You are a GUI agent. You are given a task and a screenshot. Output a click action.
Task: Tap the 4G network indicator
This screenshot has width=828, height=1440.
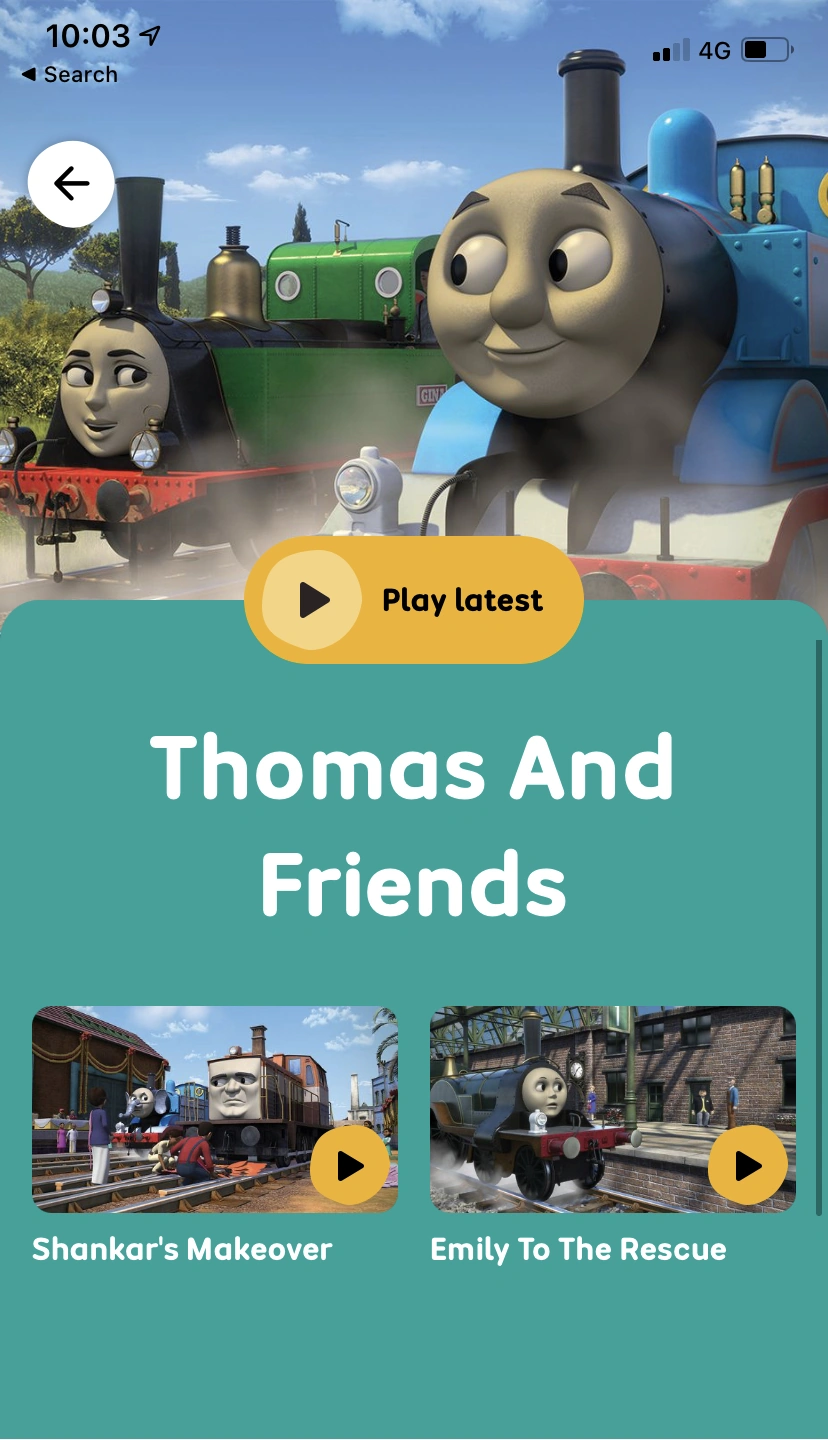click(x=713, y=49)
